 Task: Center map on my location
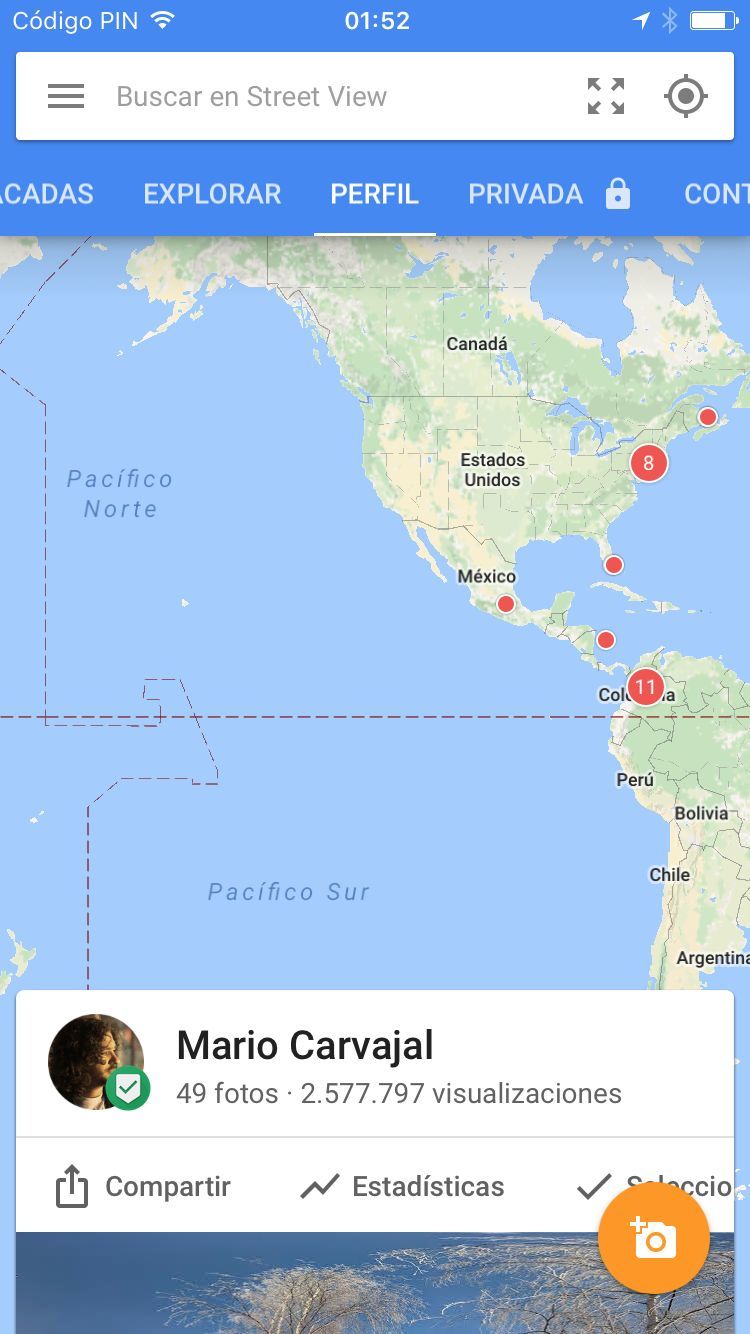click(686, 96)
